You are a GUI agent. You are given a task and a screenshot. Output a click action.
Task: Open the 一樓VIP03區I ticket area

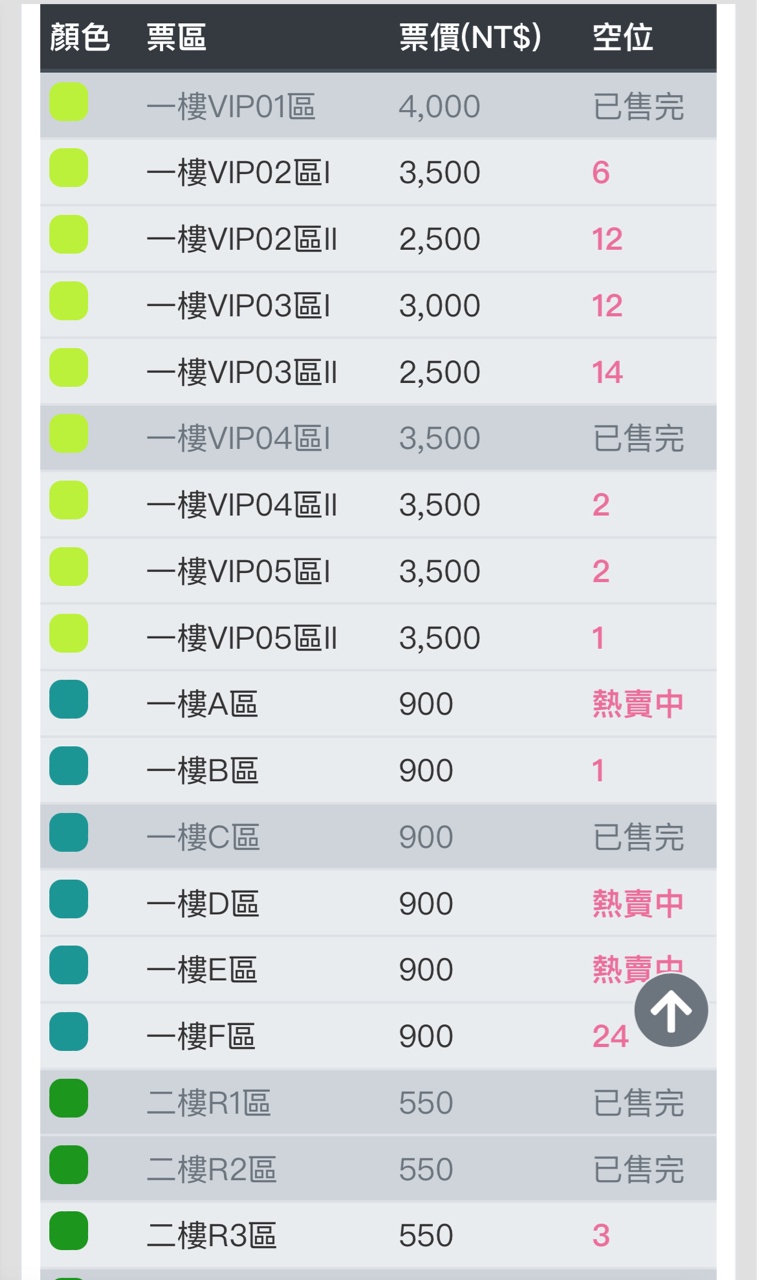[x=238, y=306]
